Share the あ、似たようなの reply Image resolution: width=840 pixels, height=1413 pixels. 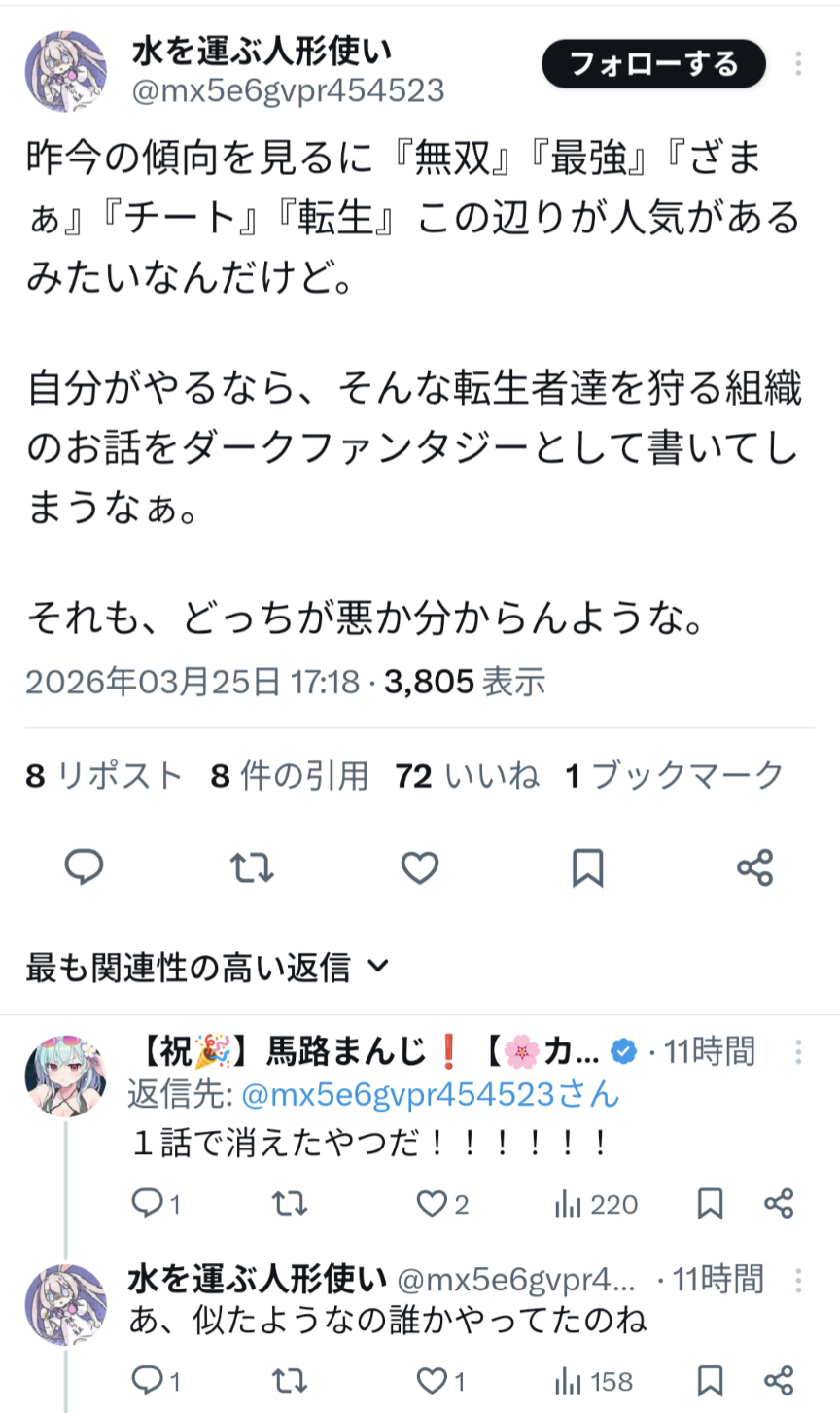(779, 1380)
